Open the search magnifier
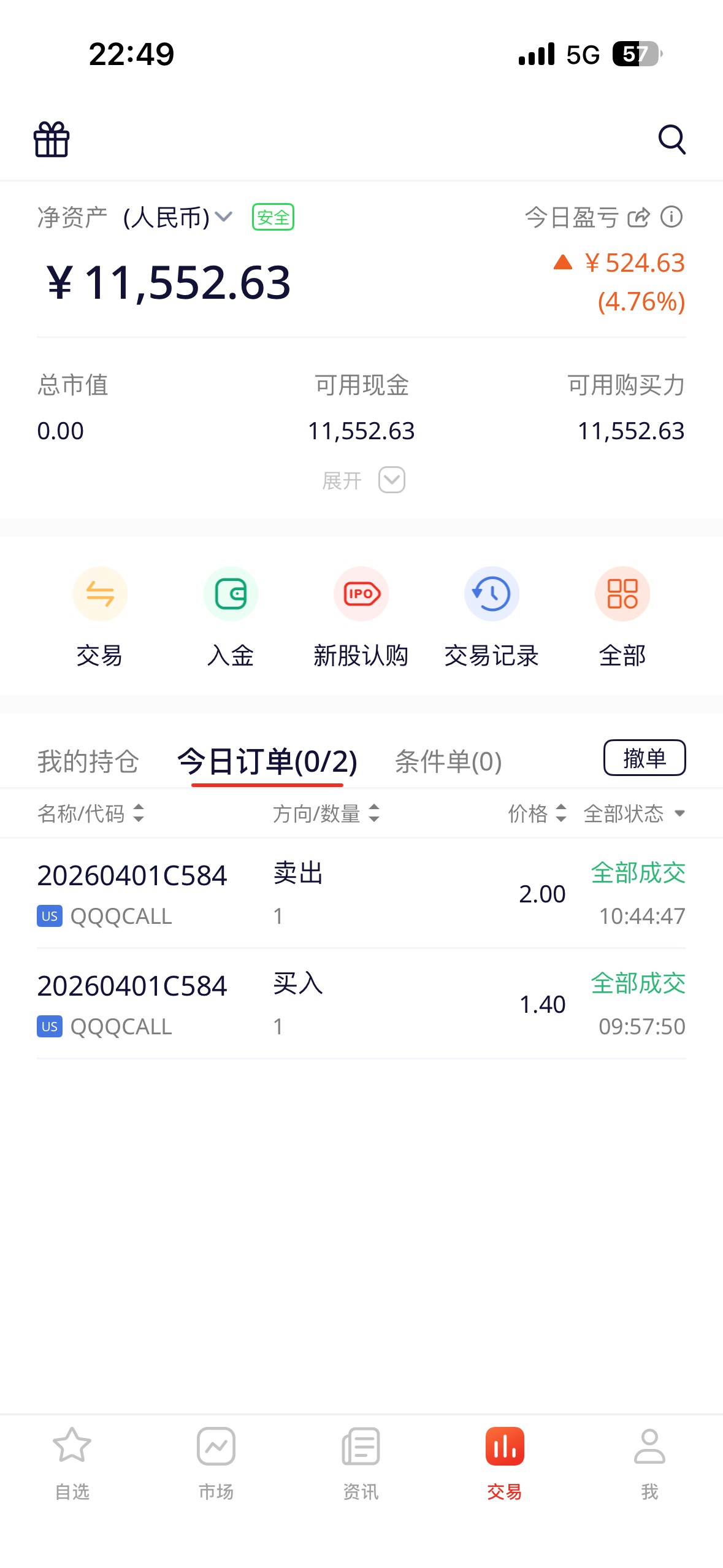This screenshot has width=723, height=1568. tap(671, 139)
